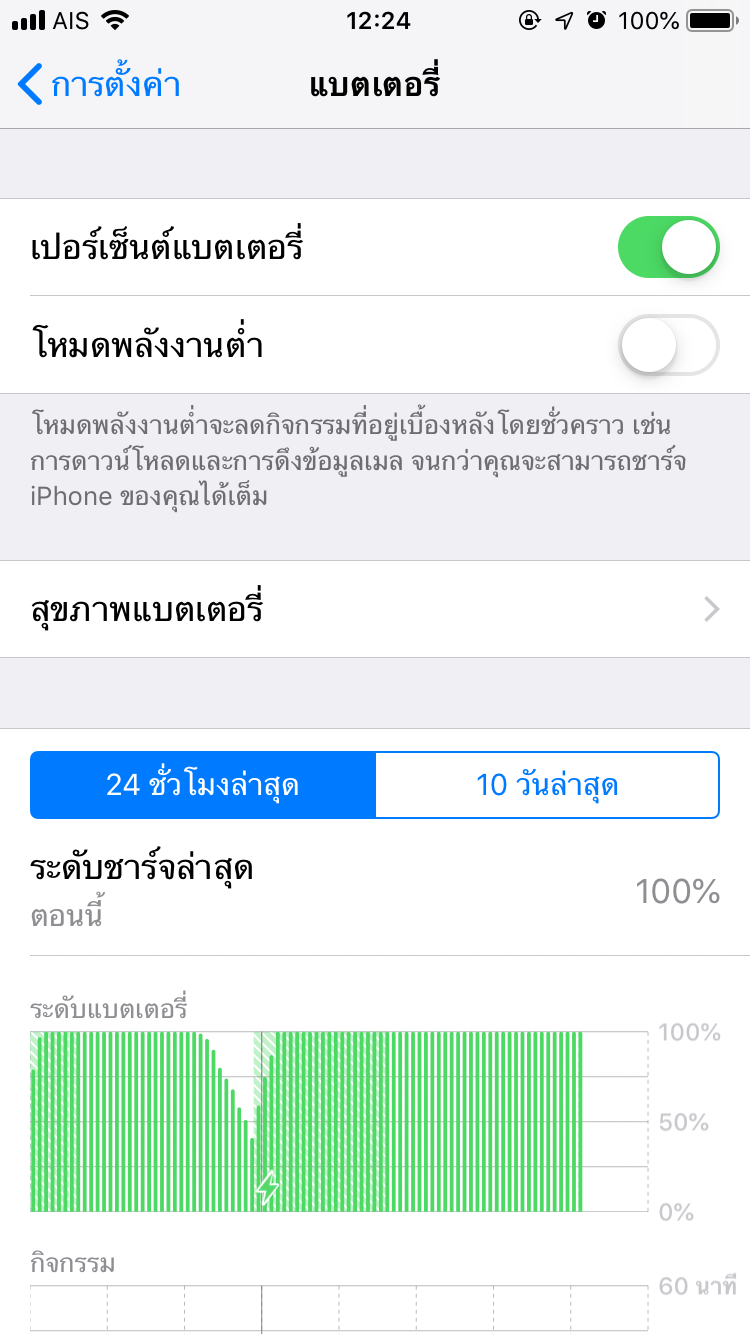Switch to 10 วันล่าสุด
Image resolution: width=750 pixels, height=1334 pixels.
(547, 785)
